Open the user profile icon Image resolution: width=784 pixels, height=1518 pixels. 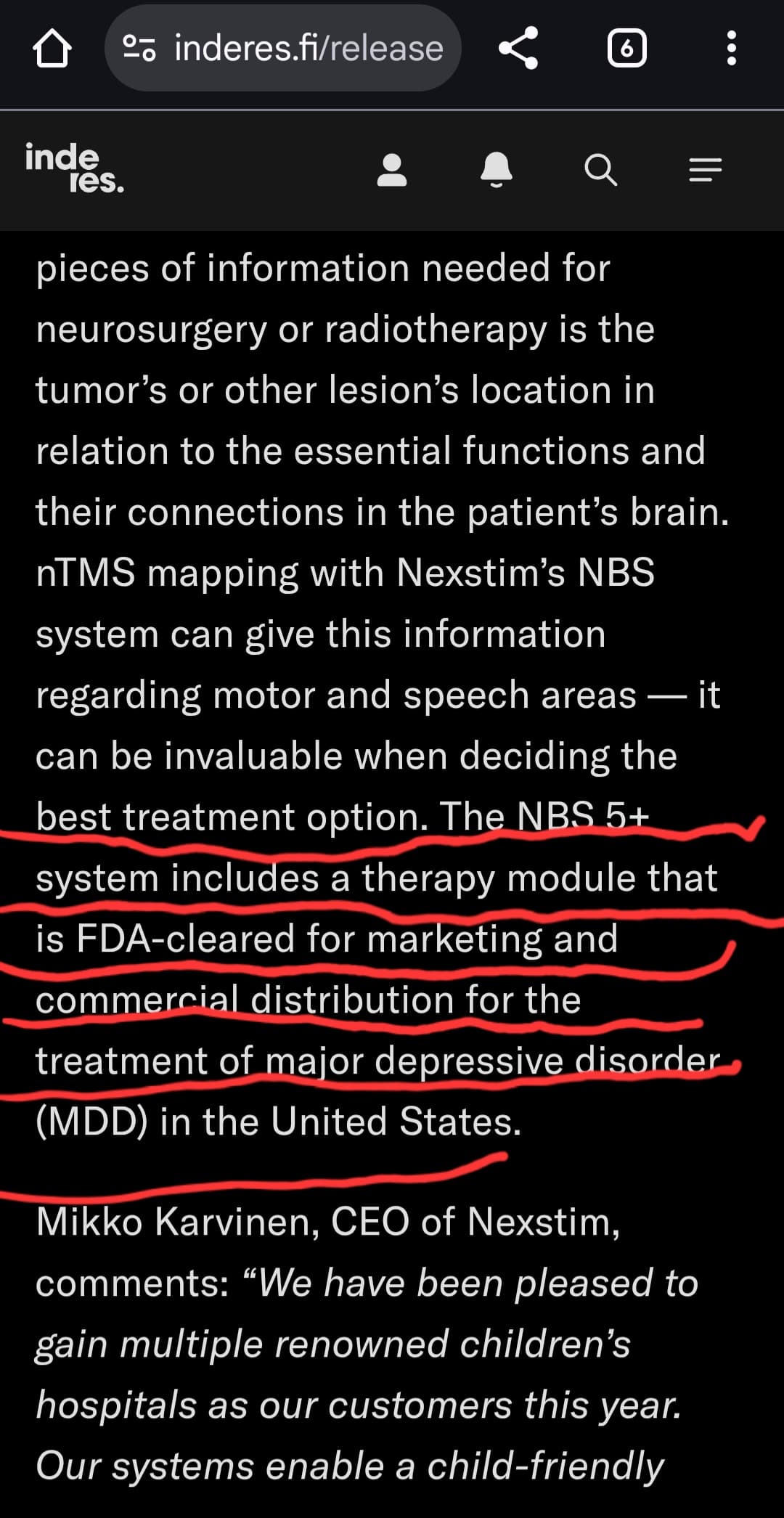click(x=392, y=171)
